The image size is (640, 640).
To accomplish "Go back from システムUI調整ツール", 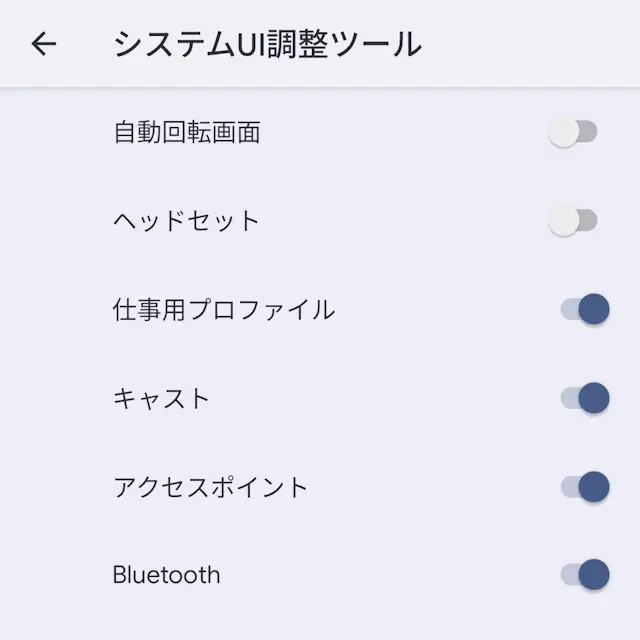I will 44,44.
